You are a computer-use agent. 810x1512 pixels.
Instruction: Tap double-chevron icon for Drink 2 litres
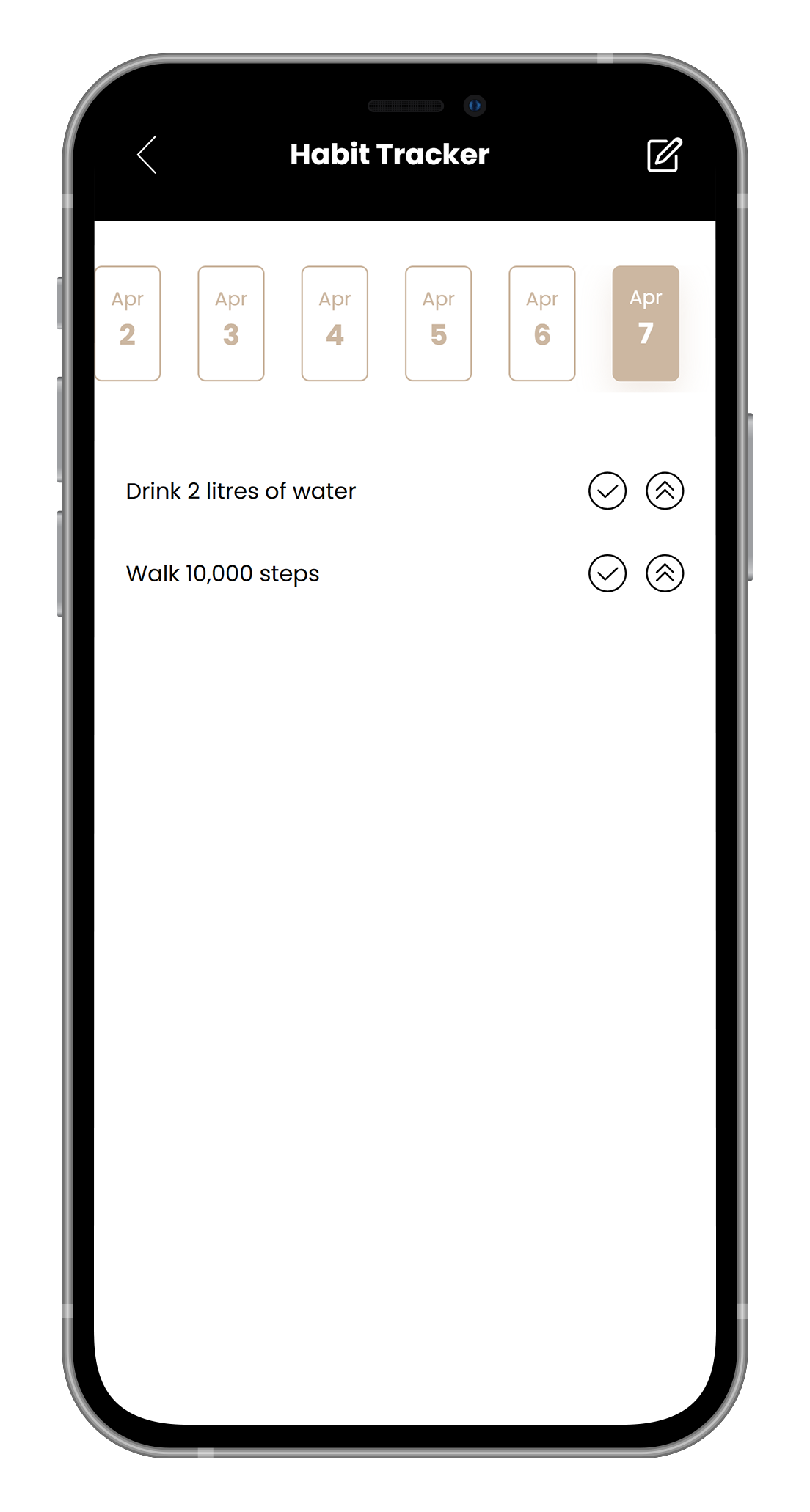click(x=665, y=491)
